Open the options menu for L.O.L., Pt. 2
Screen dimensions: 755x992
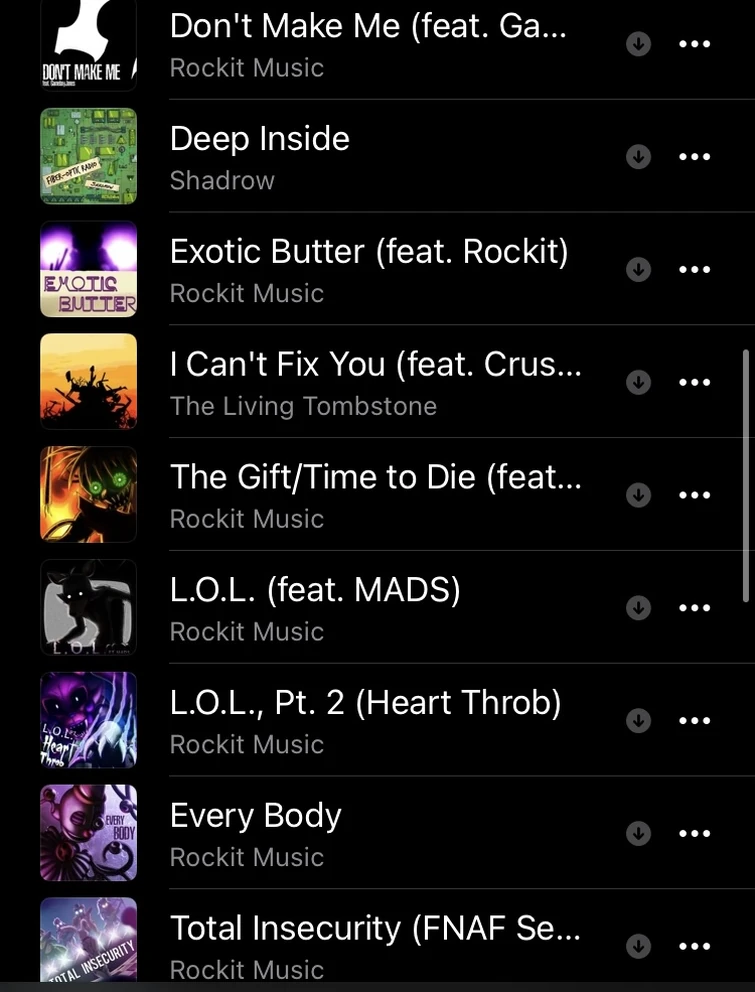click(x=694, y=720)
